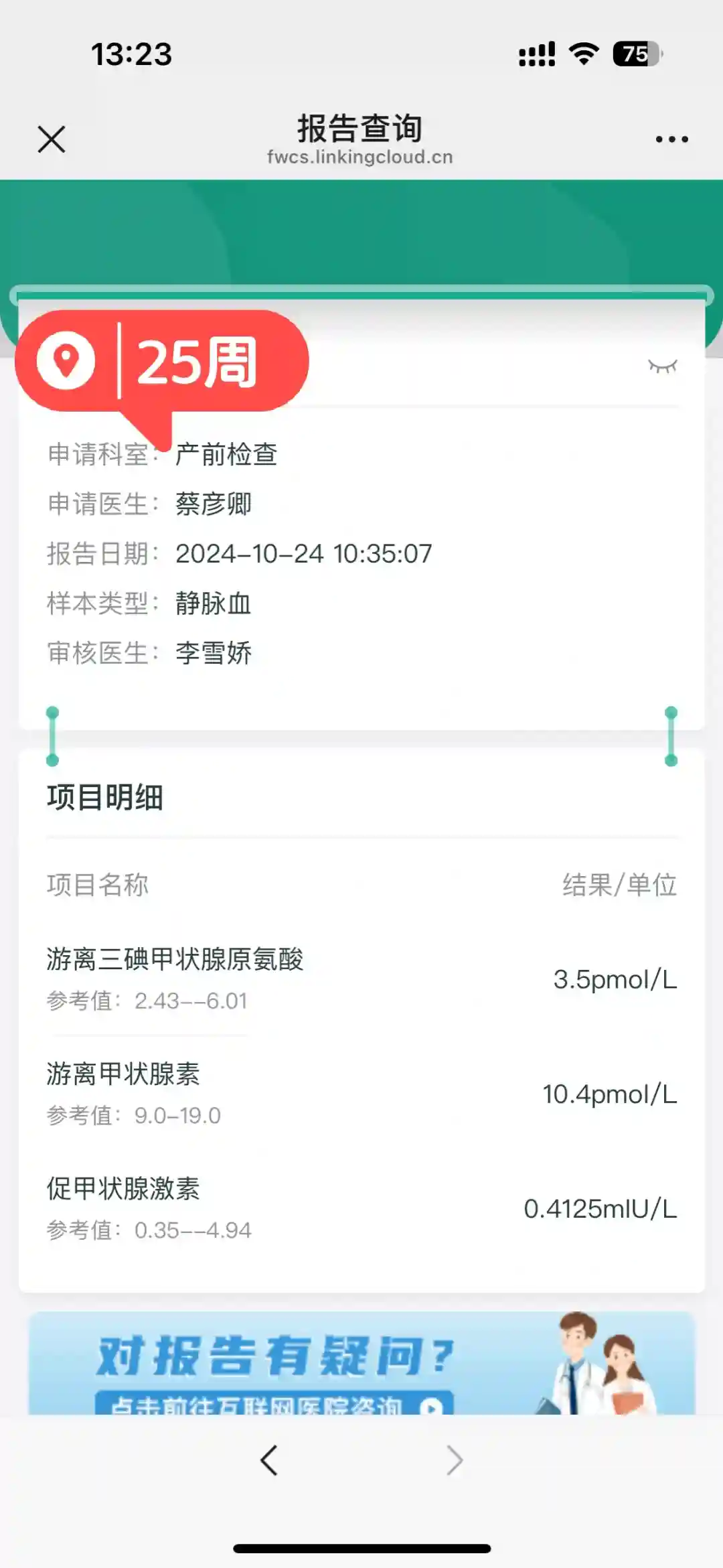Go back to previous web page
723x1568 pixels.
pyautogui.click(x=269, y=1461)
